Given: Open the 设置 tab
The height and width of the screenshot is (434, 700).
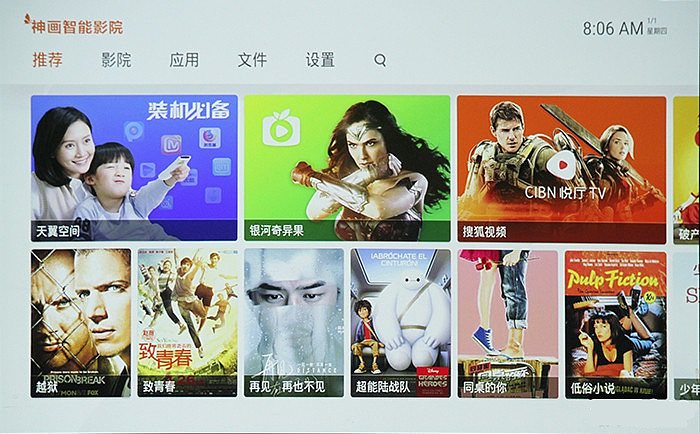Looking at the screenshot, I should (320, 60).
